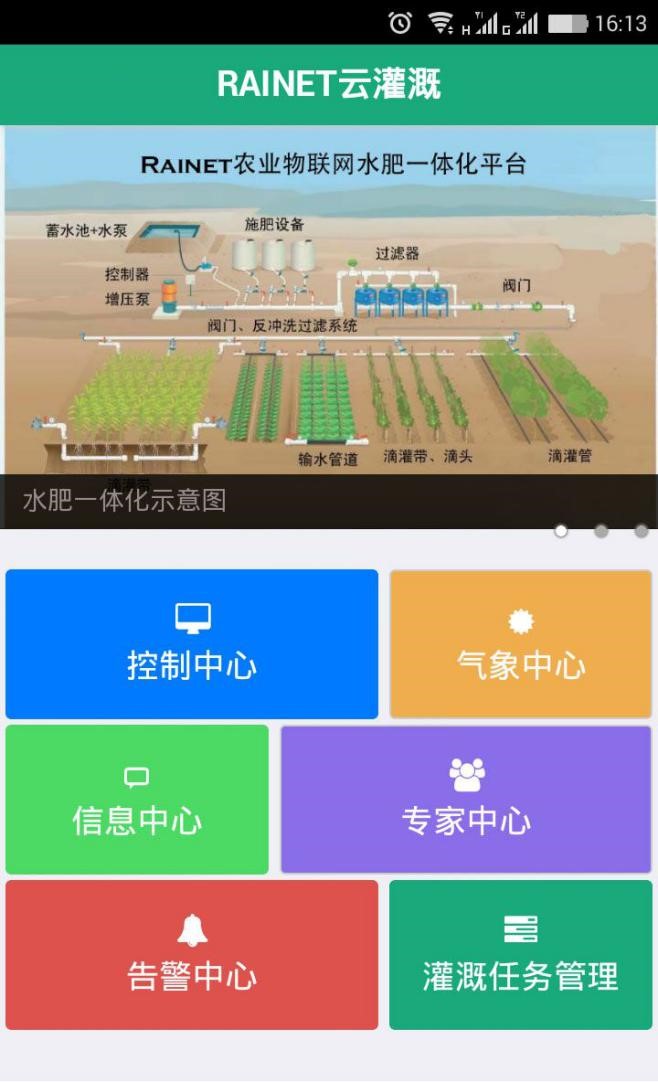The width and height of the screenshot is (658, 1082).
Task: Open the 控制中心 control center tile
Action: click(192, 644)
